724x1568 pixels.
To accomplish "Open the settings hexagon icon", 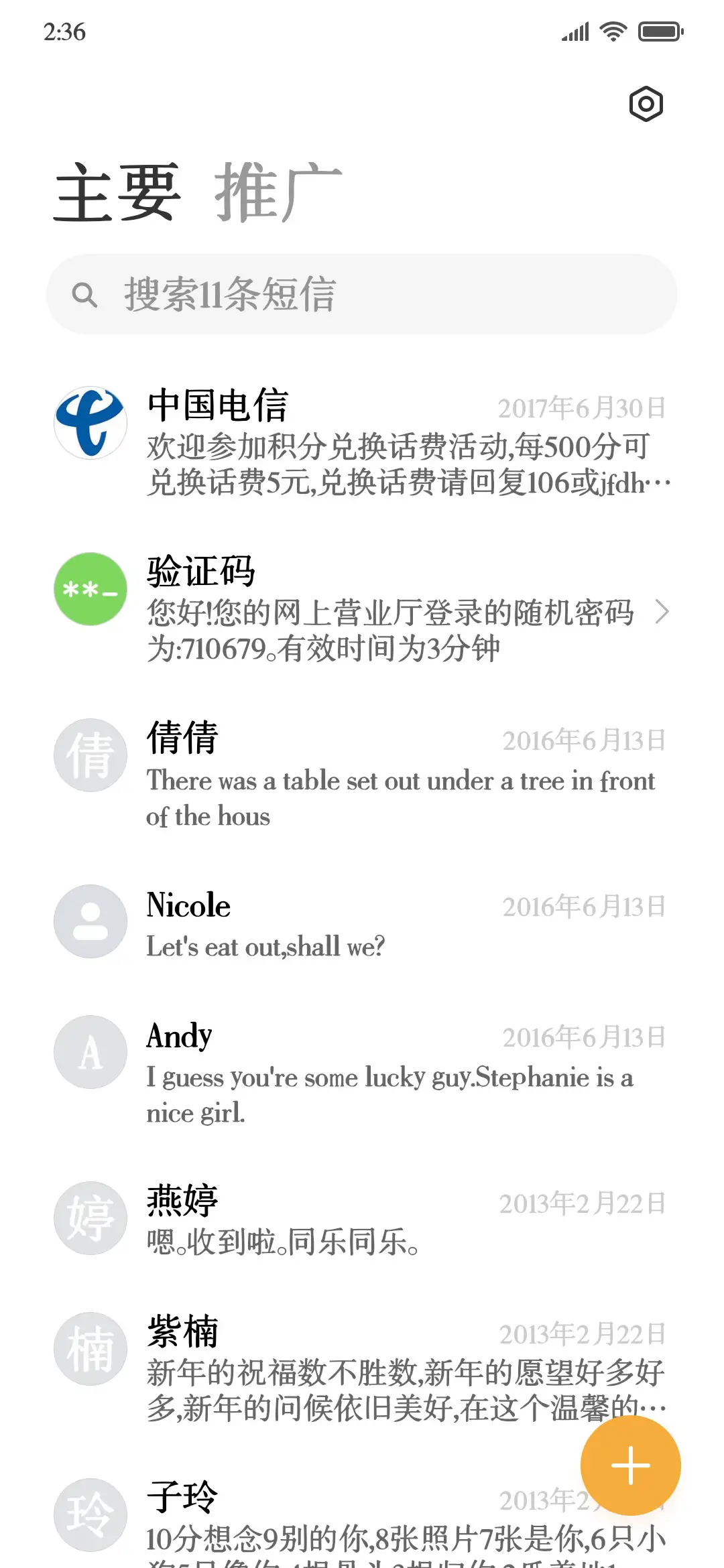I will coord(646,105).
